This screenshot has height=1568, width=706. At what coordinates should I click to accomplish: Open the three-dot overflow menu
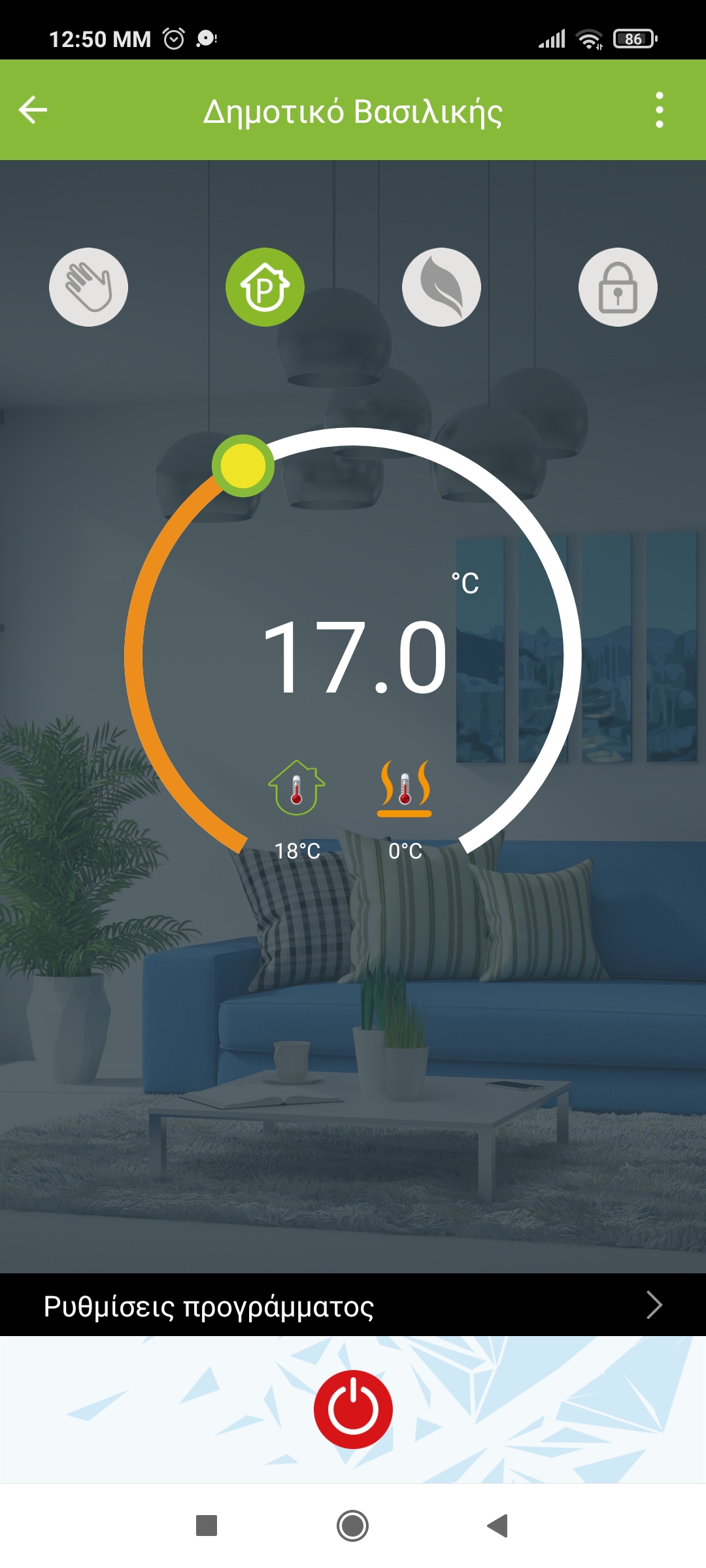coord(659,110)
